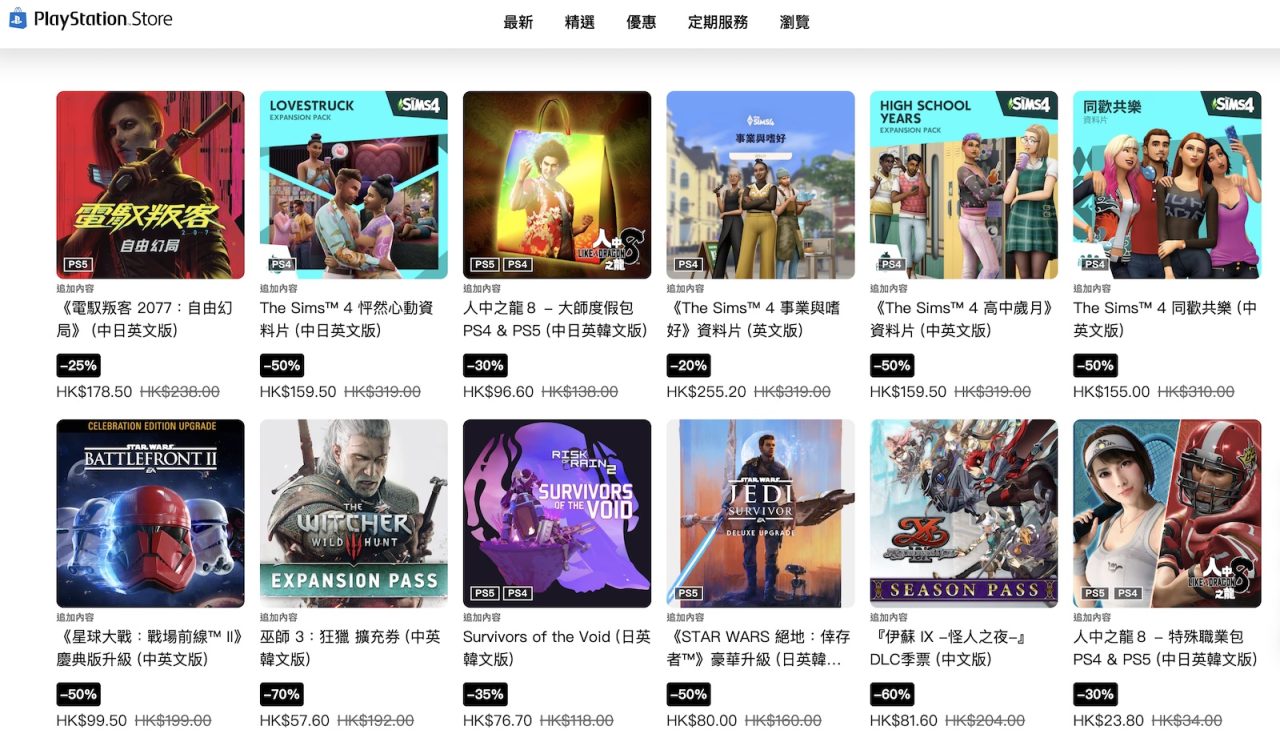
Task: Switch to the 最新 tab
Action: click(x=518, y=22)
